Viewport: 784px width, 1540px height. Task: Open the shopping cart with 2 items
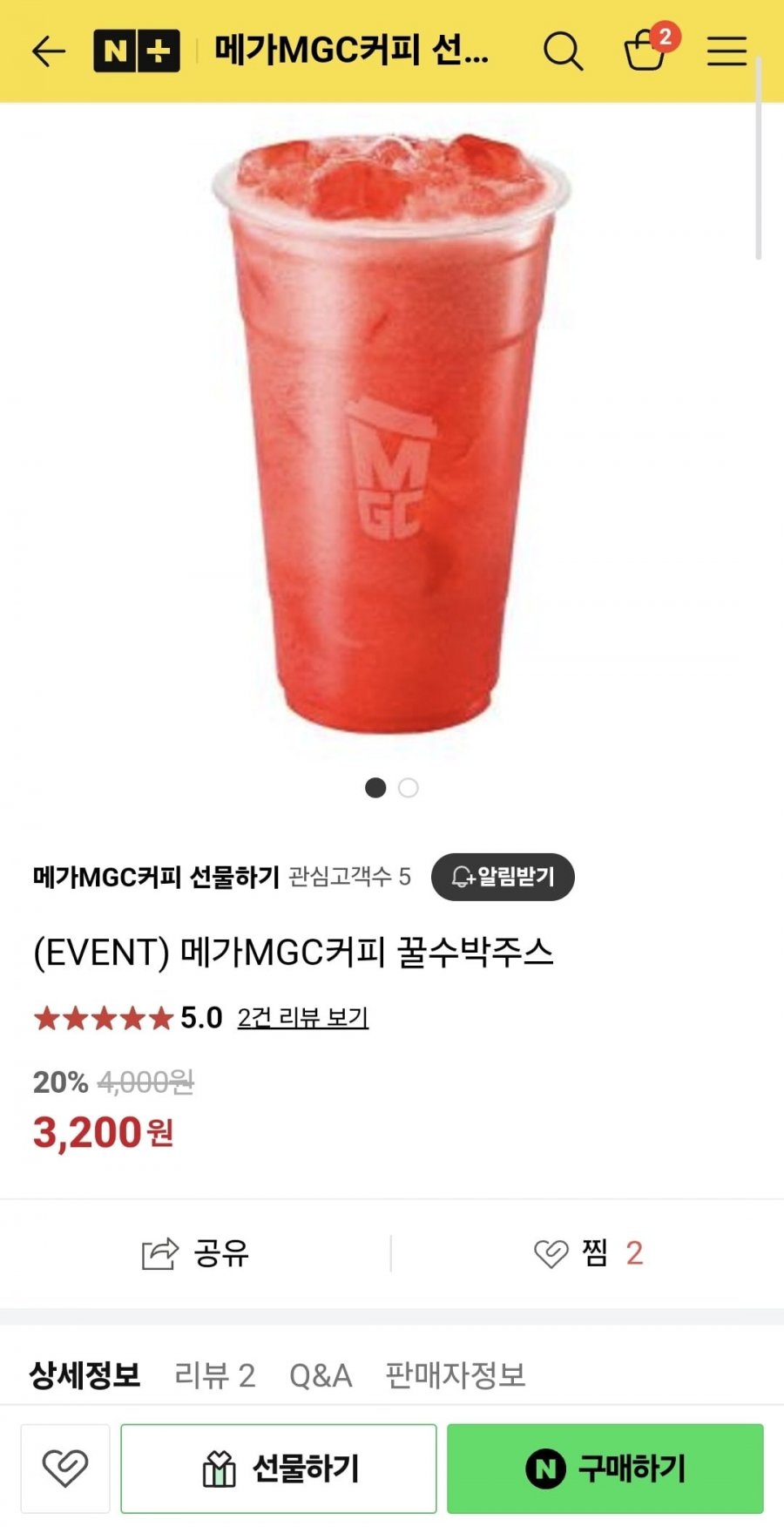646,50
